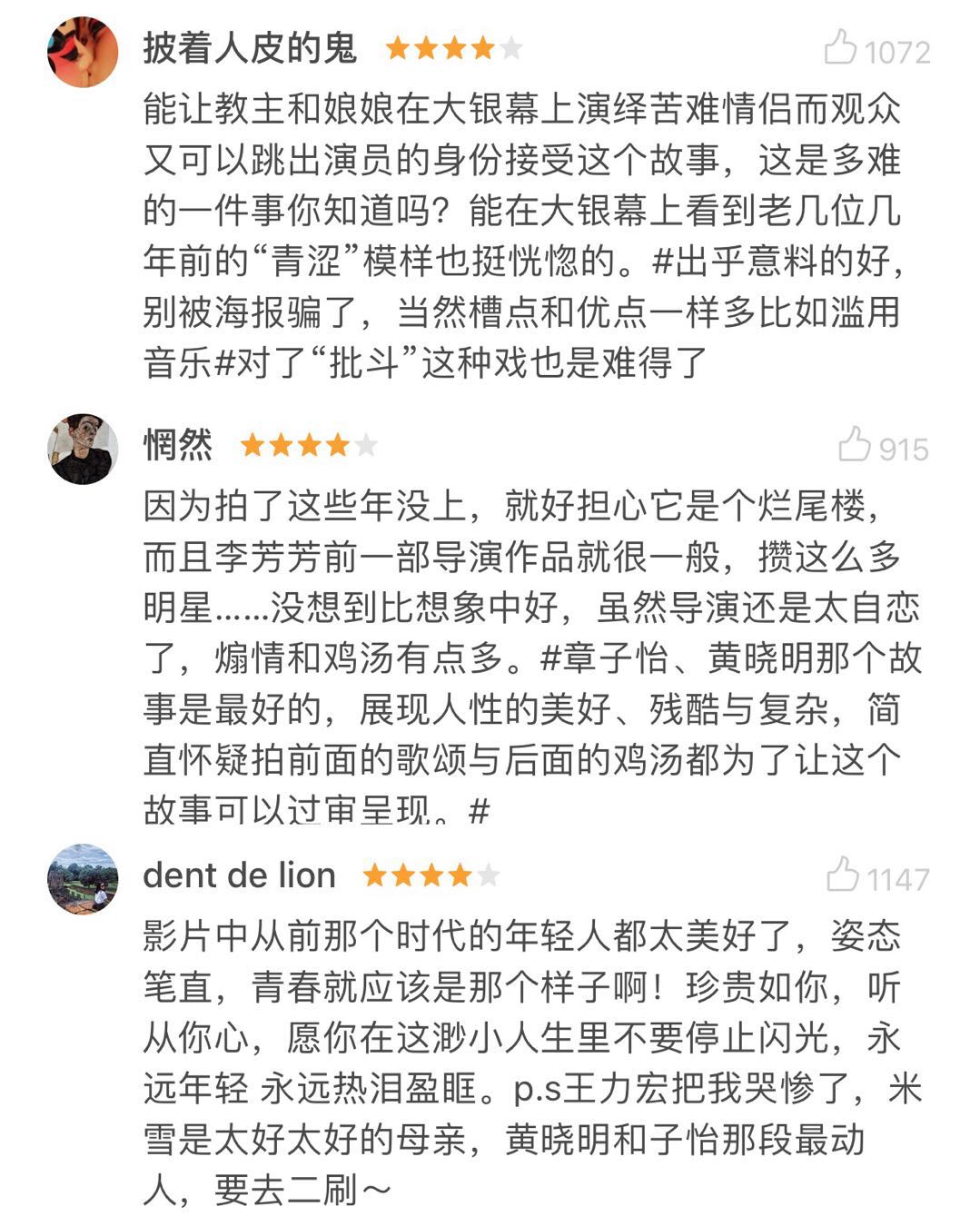
Task: Open the full review by 惘然
Action: click(522, 658)
